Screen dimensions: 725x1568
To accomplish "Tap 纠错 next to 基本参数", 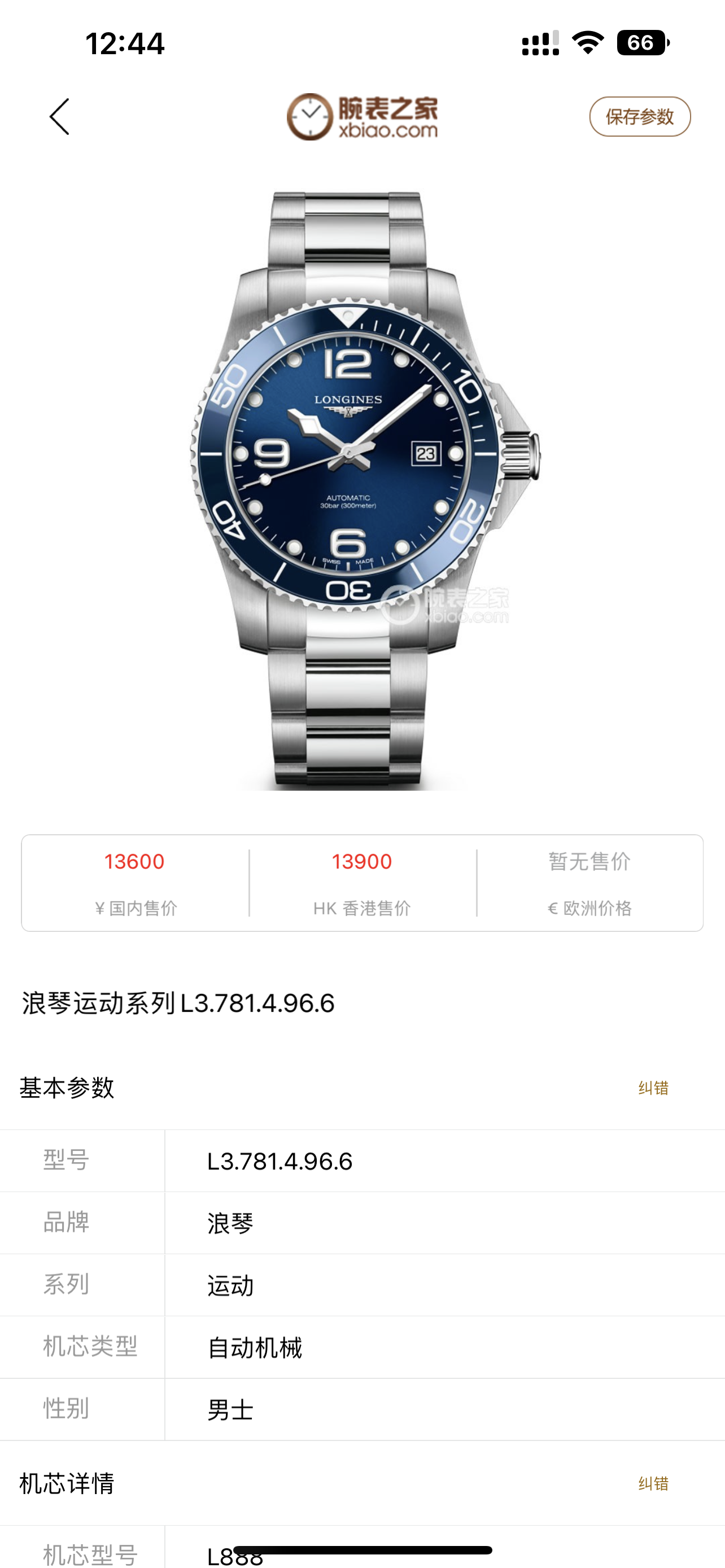I will coord(653,1088).
